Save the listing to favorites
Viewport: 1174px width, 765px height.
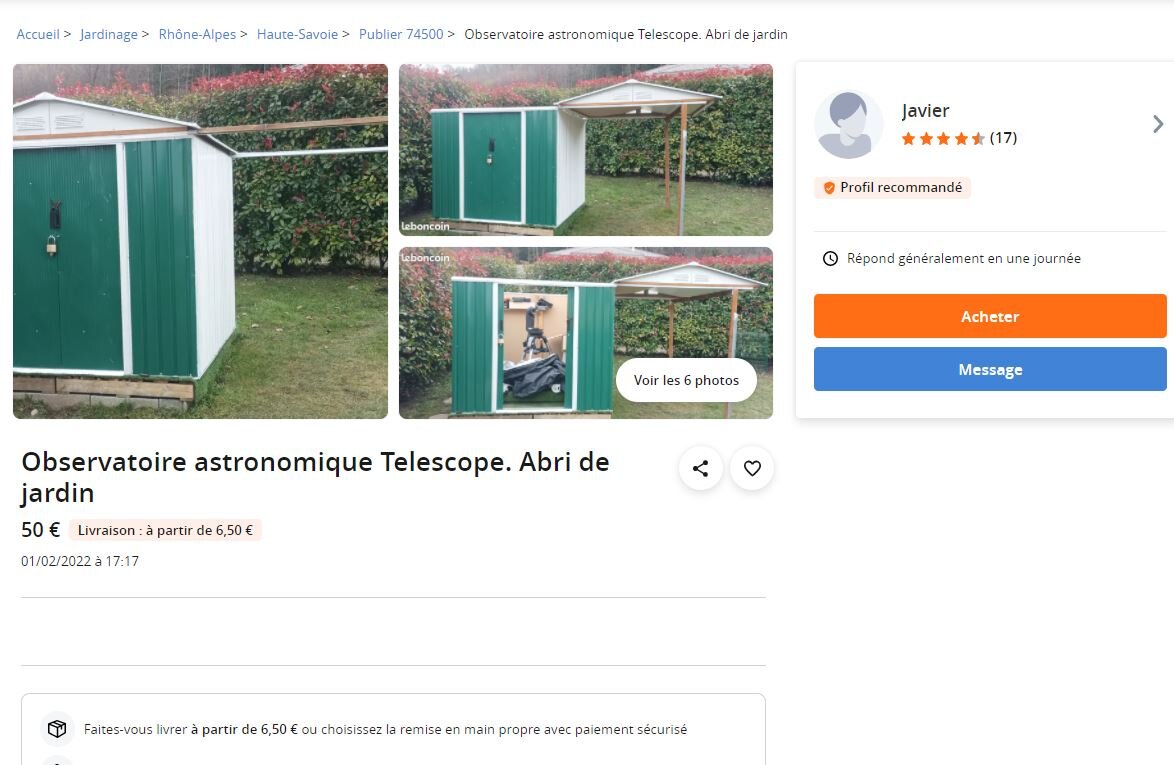752,468
